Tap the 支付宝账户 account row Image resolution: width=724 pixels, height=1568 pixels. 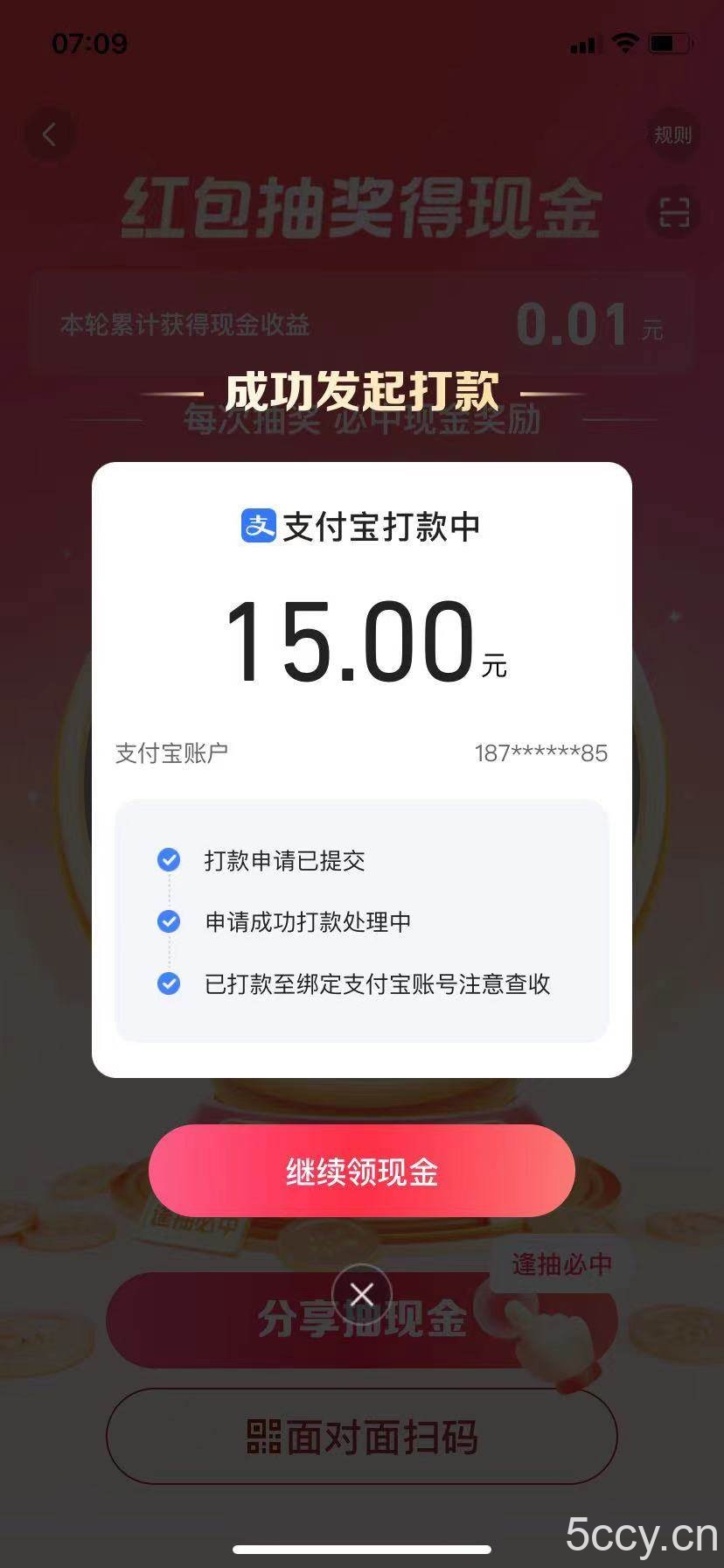[x=172, y=752]
